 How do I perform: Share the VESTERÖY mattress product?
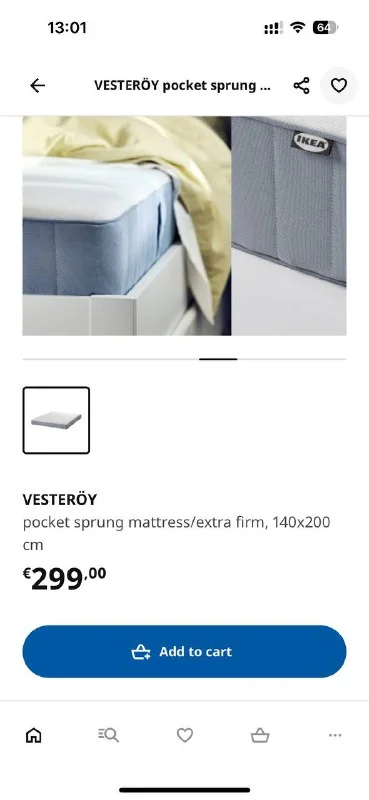coord(302,86)
